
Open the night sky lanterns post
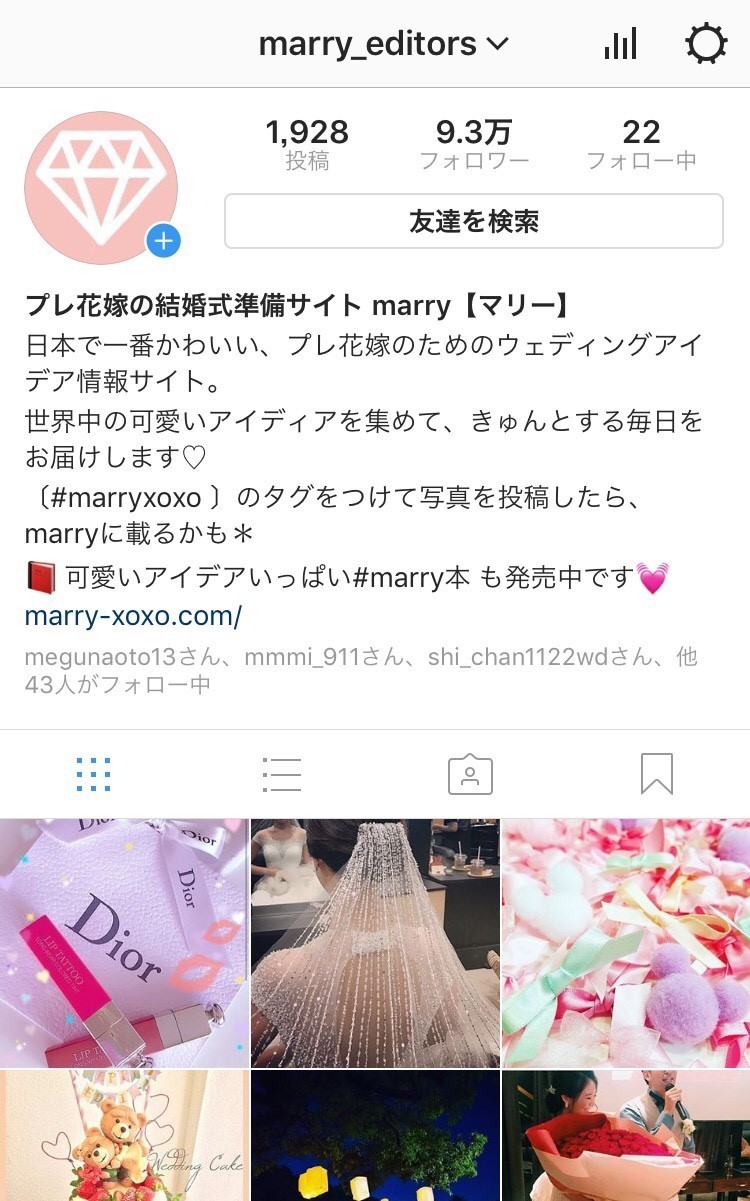[375, 1136]
